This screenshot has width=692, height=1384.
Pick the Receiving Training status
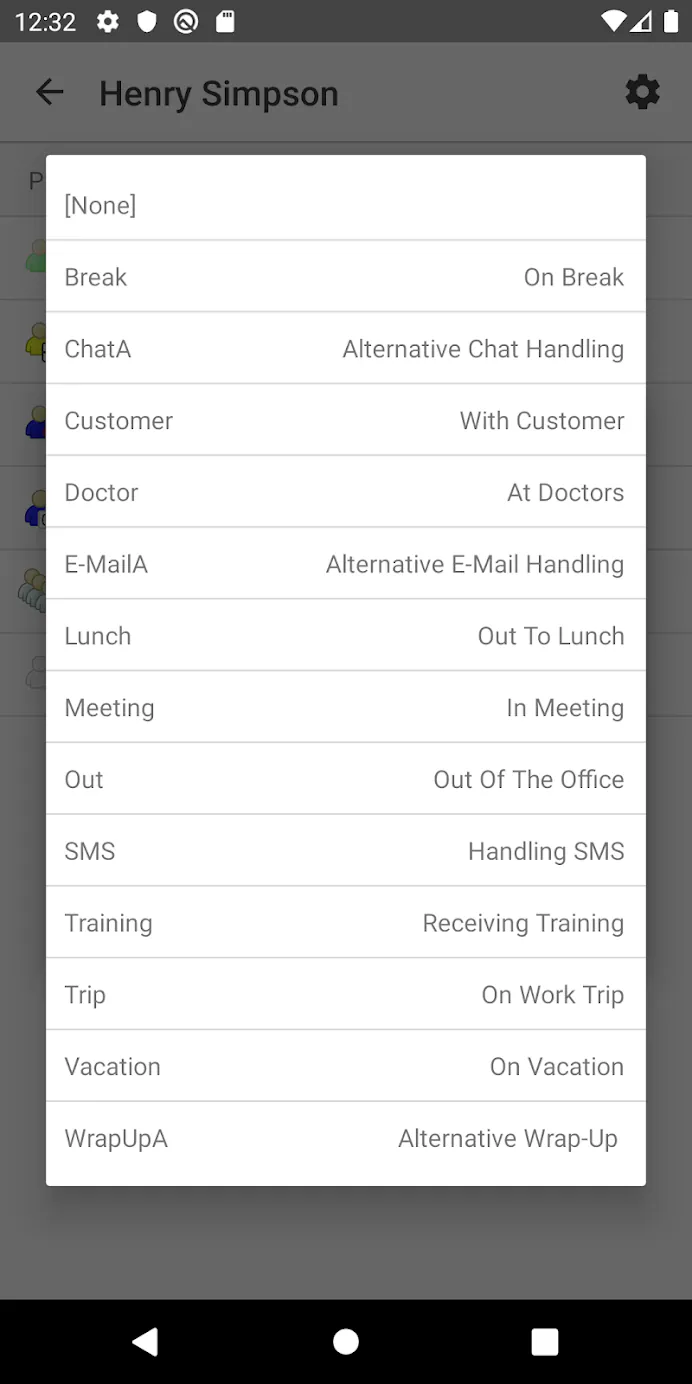345,923
